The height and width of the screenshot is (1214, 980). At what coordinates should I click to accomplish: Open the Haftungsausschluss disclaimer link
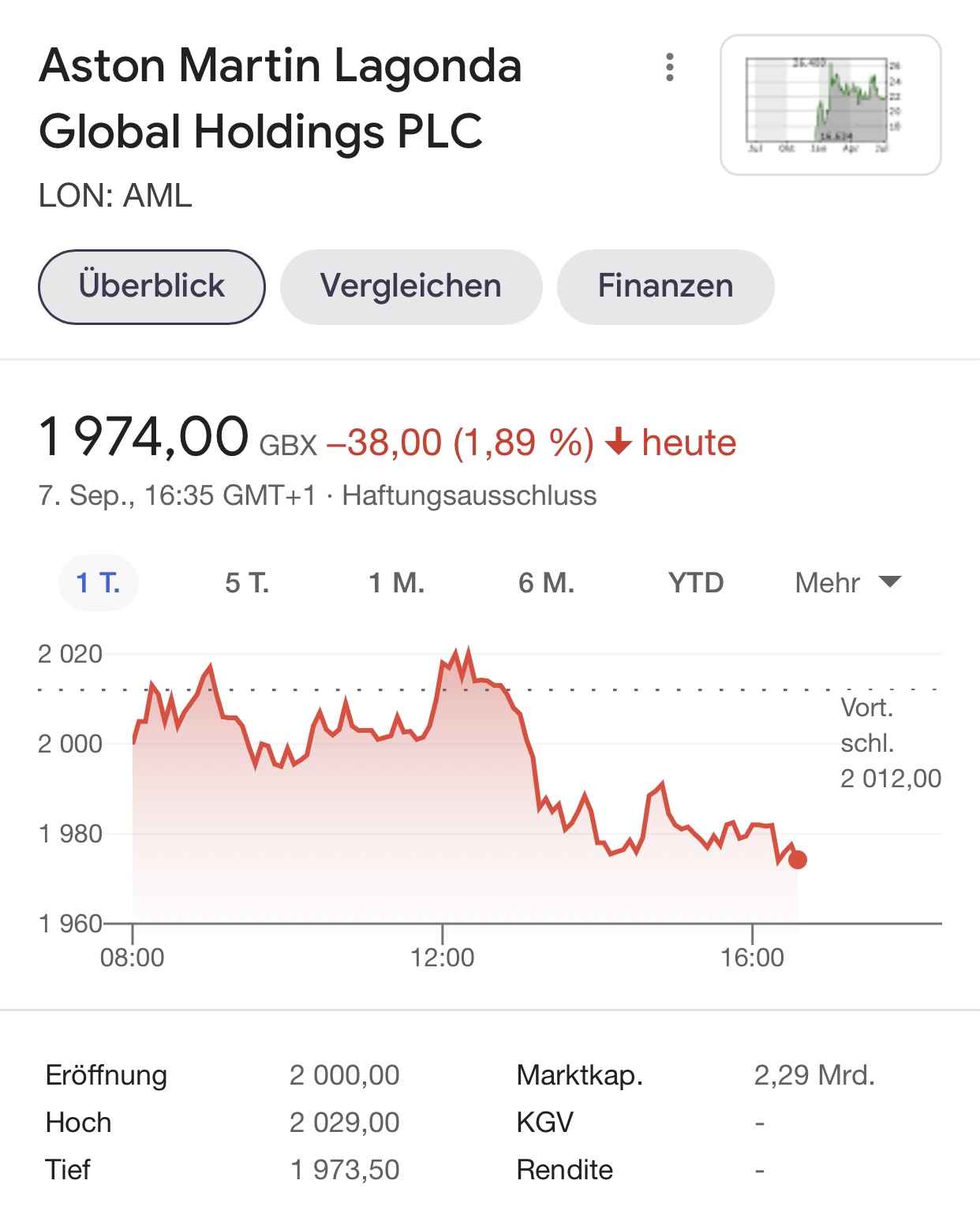(x=469, y=496)
